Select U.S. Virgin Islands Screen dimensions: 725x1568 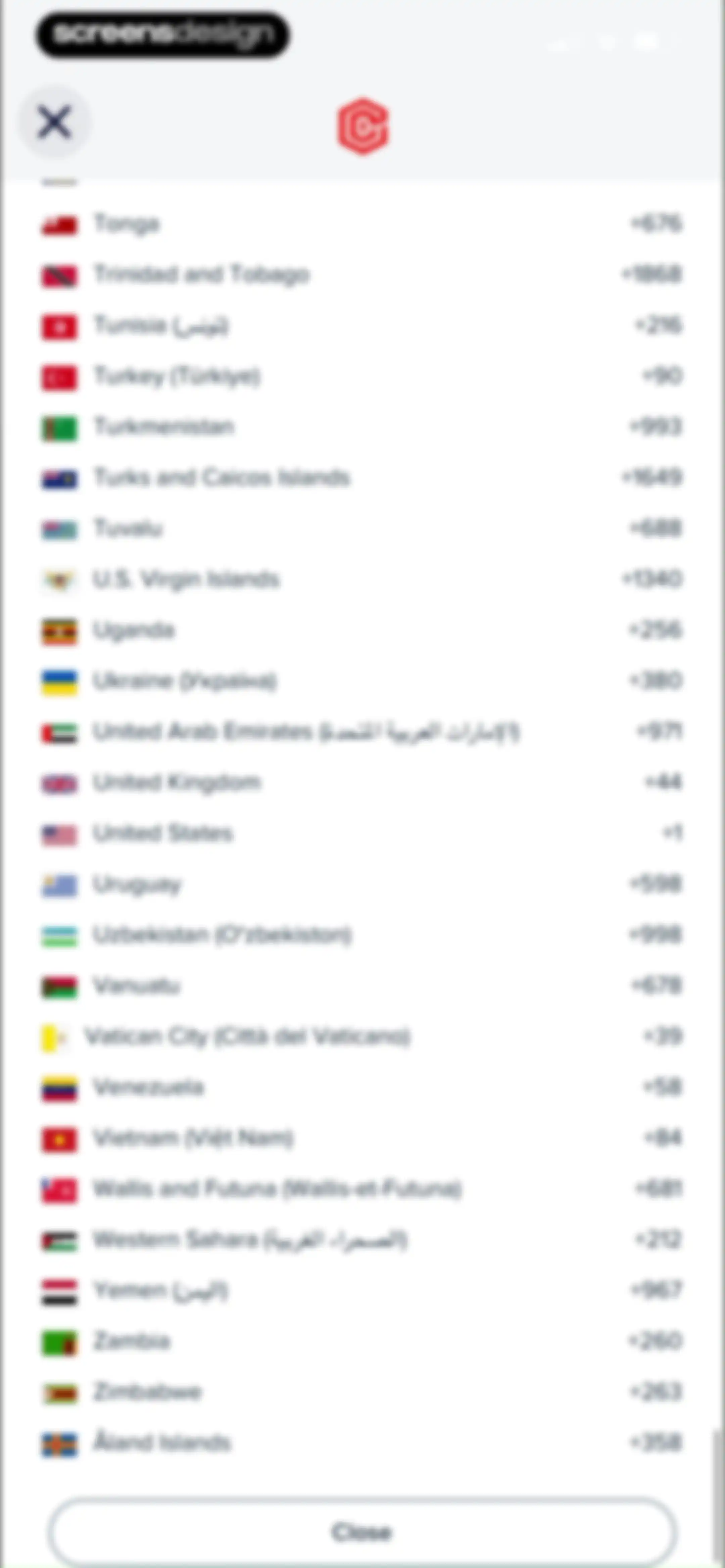coord(361,579)
